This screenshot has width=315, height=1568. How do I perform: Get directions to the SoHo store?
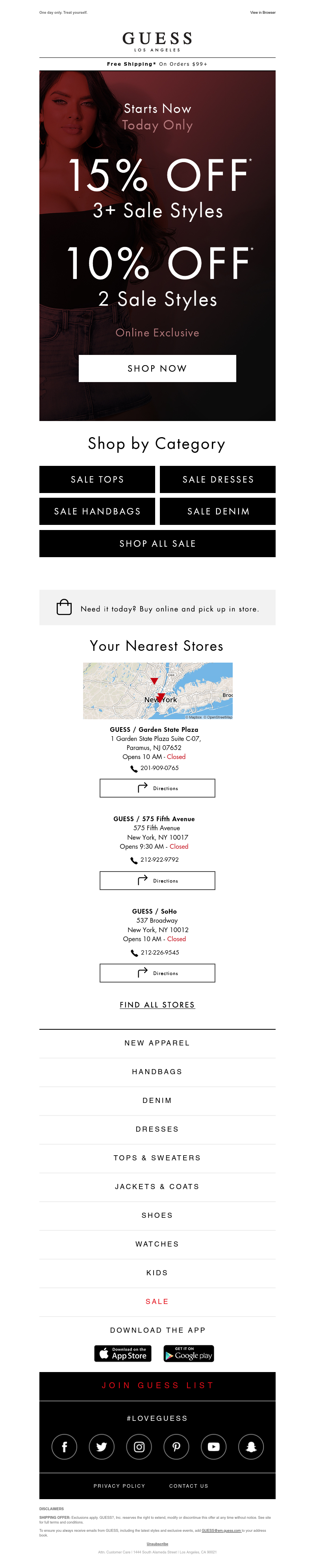click(157, 973)
